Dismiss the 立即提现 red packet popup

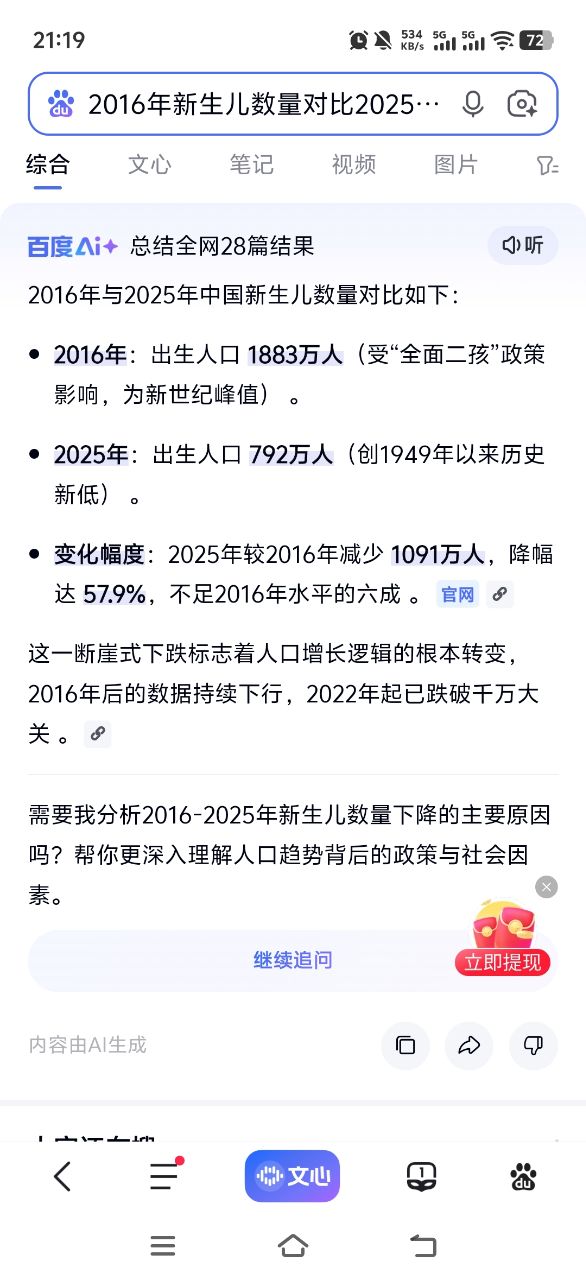click(546, 887)
